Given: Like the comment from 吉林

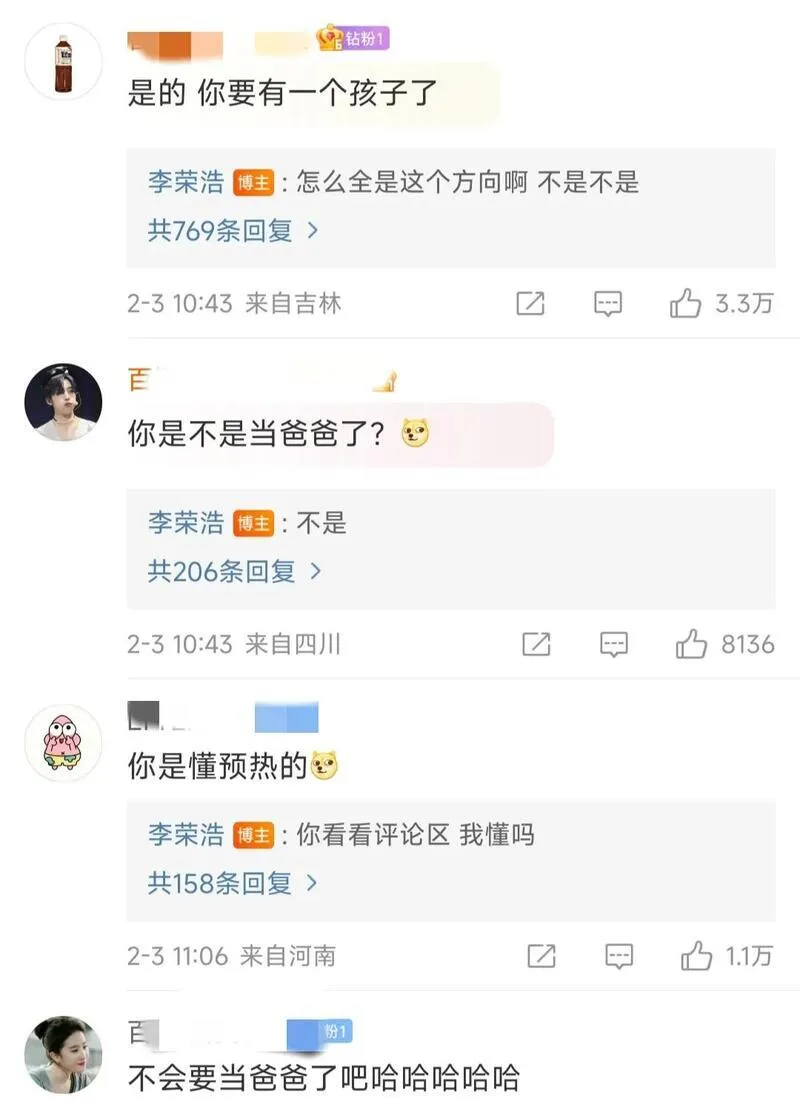Looking at the screenshot, I should (x=686, y=303).
